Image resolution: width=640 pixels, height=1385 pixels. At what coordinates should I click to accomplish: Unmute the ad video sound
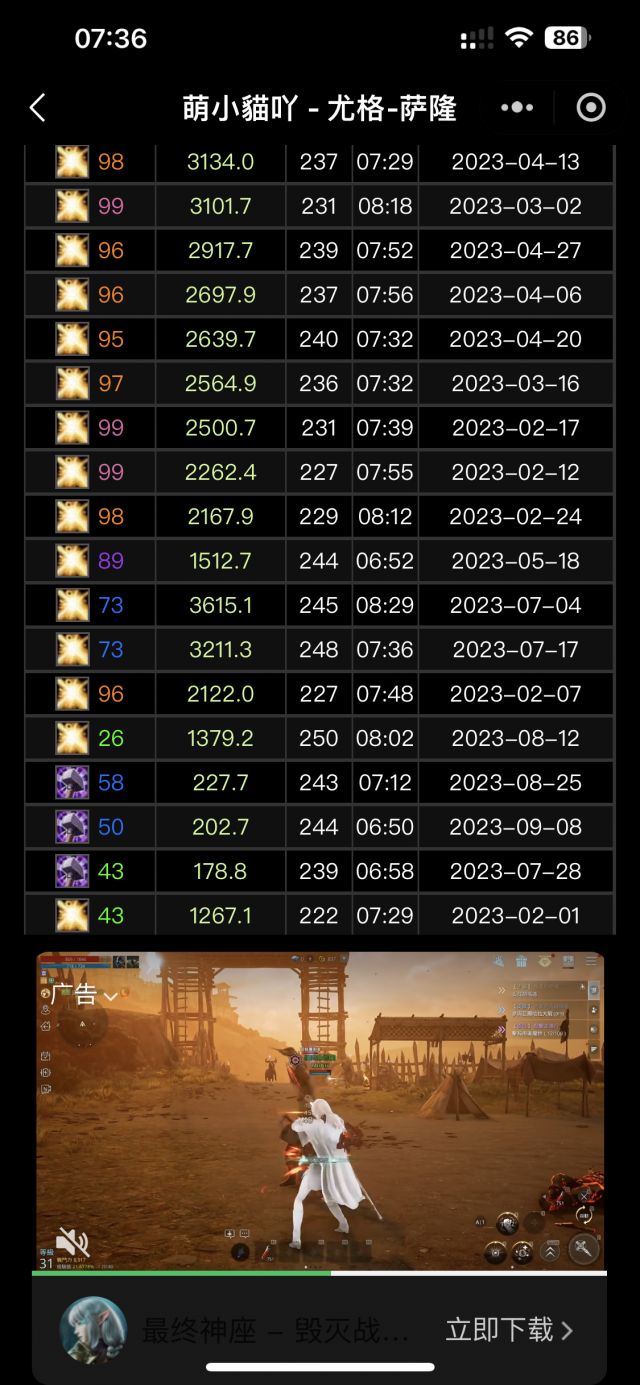pos(72,1242)
